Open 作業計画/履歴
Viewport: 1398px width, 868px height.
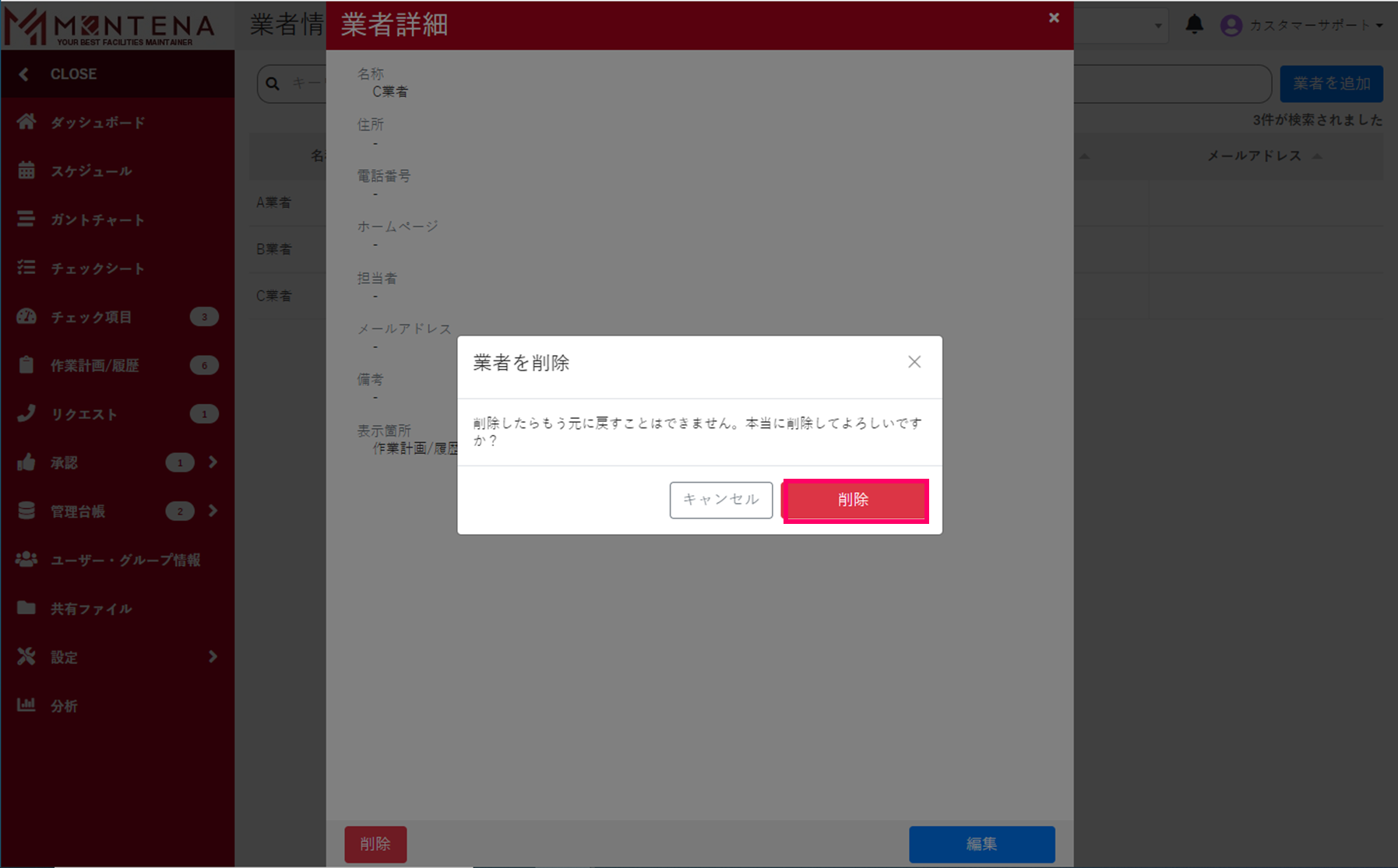pyautogui.click(x=94, y=366)
